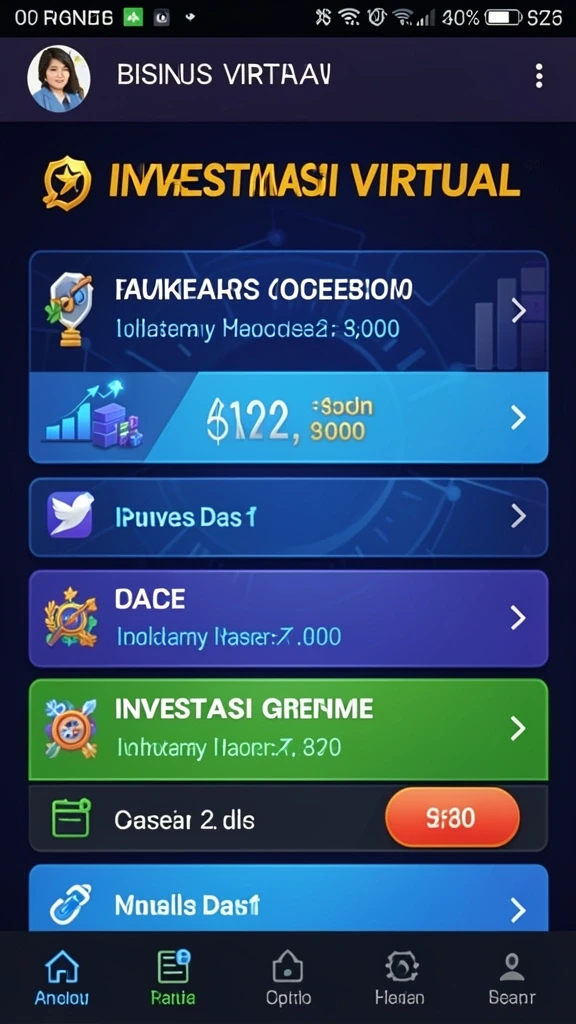Switch to the Rantia tab
This screenshot has width=576, height=1024.
[173, 977]
